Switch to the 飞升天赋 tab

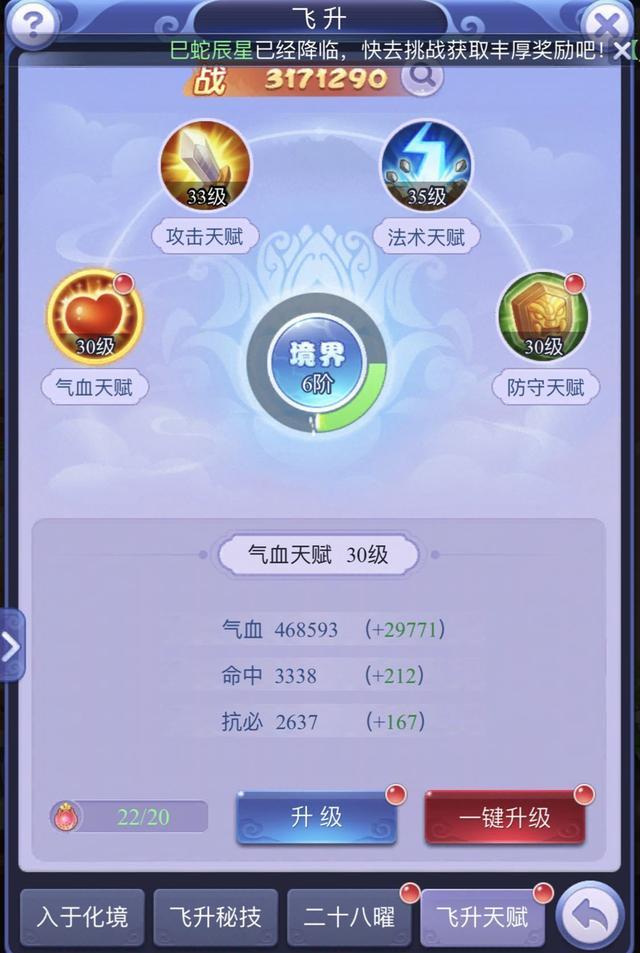coord(483,917)
